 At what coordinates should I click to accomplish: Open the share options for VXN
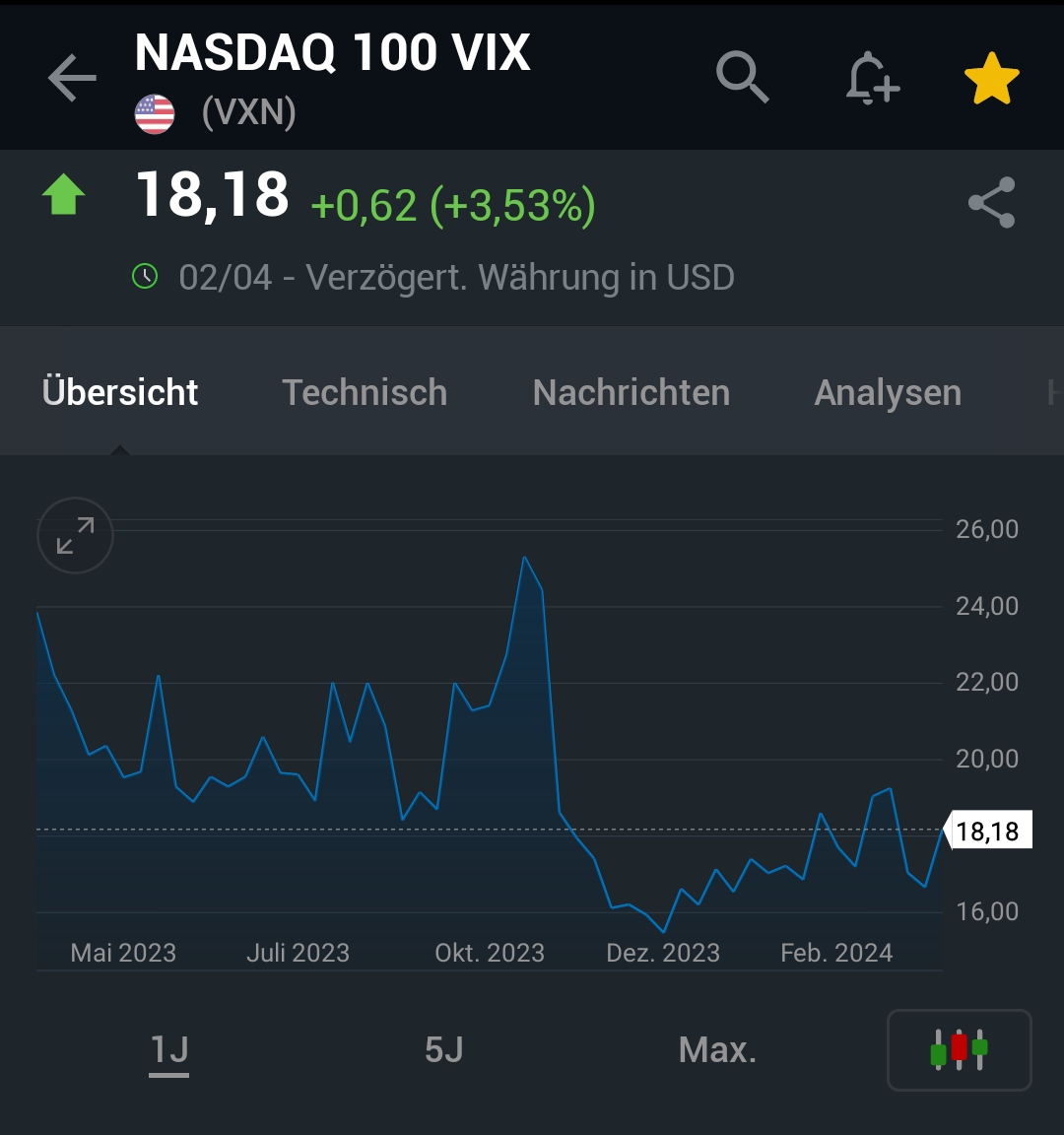992,203
